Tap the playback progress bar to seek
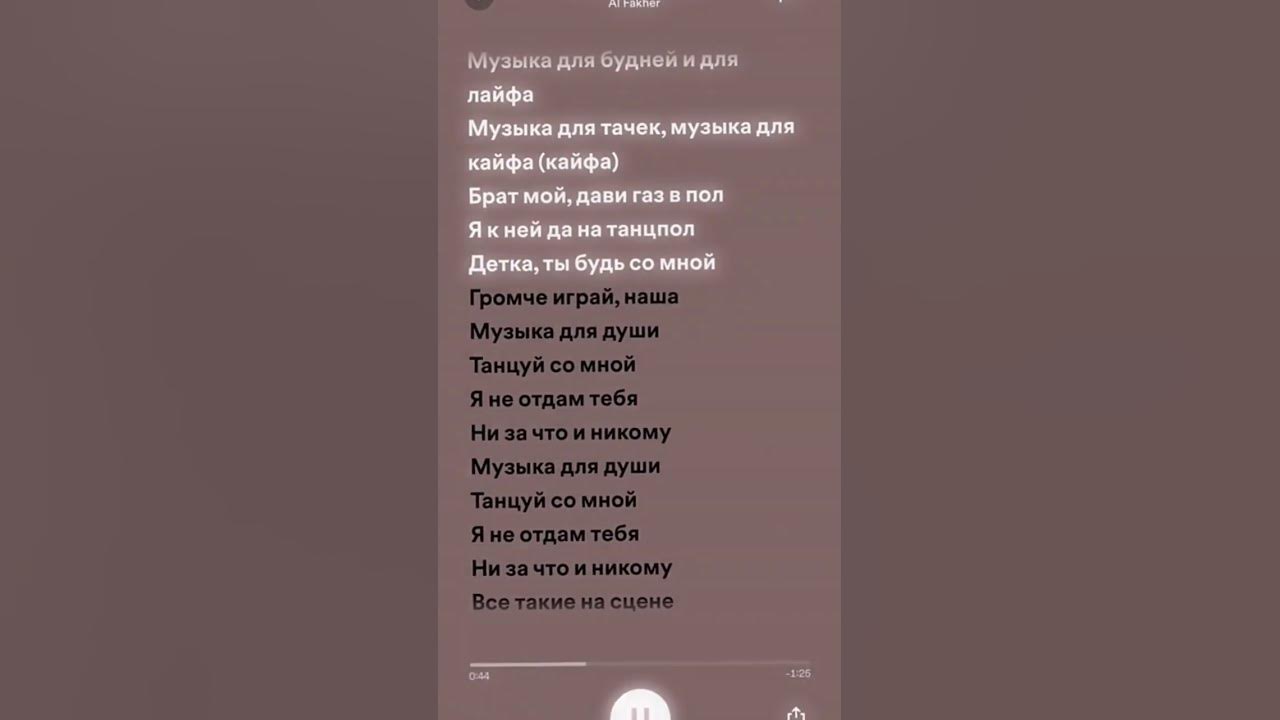This screenshot has width=1280, height=720. pyautogui.click(x=640, y=664)
